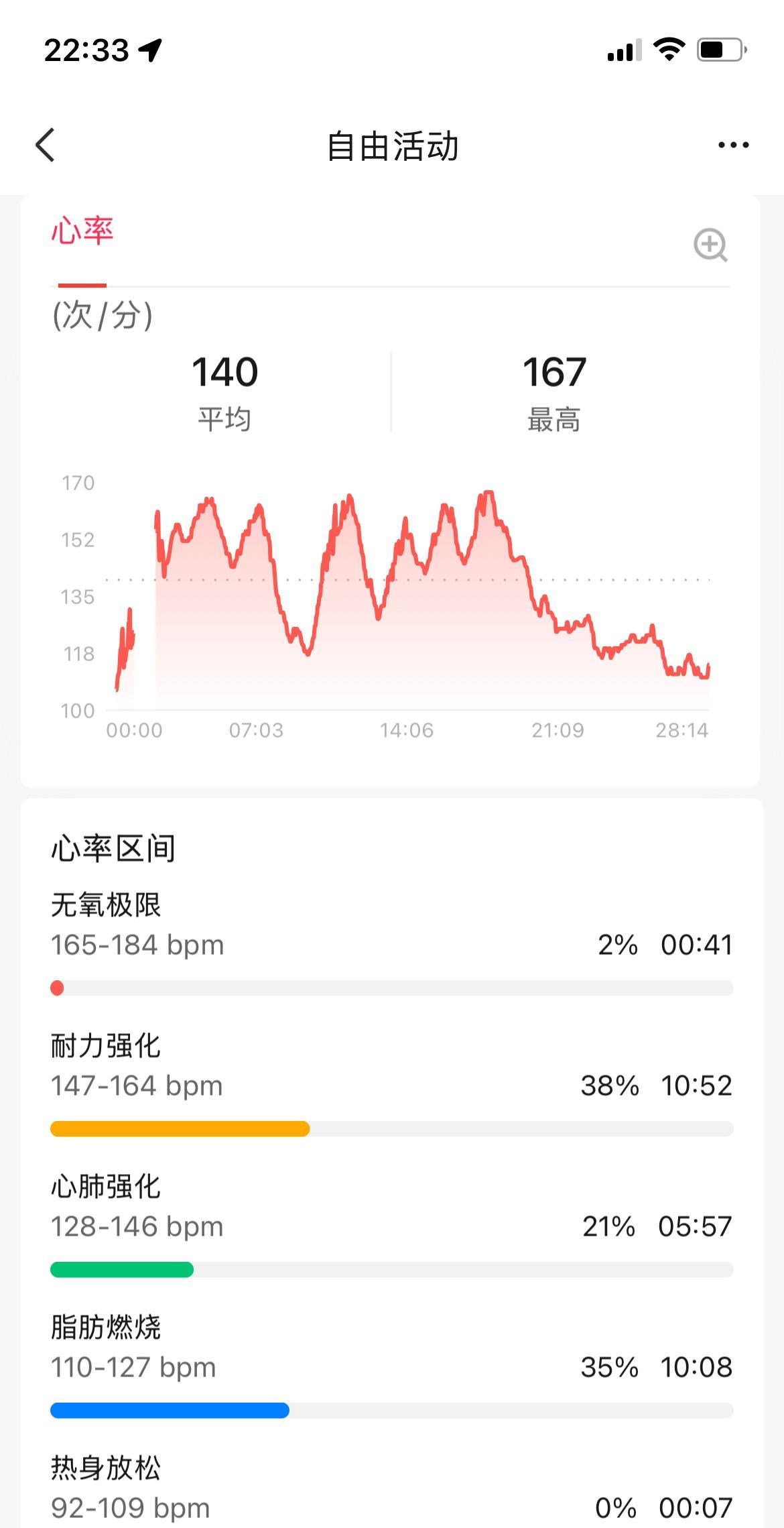Select the 心率 tab

[x=82, y=231]
